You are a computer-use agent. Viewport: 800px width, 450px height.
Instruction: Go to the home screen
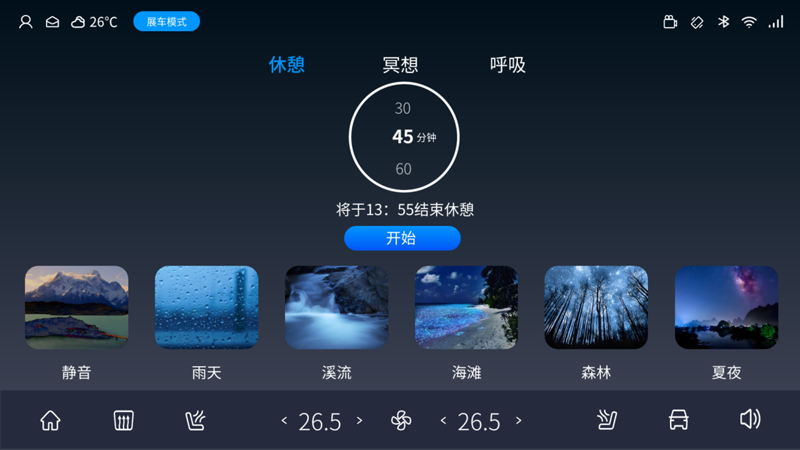50,421
